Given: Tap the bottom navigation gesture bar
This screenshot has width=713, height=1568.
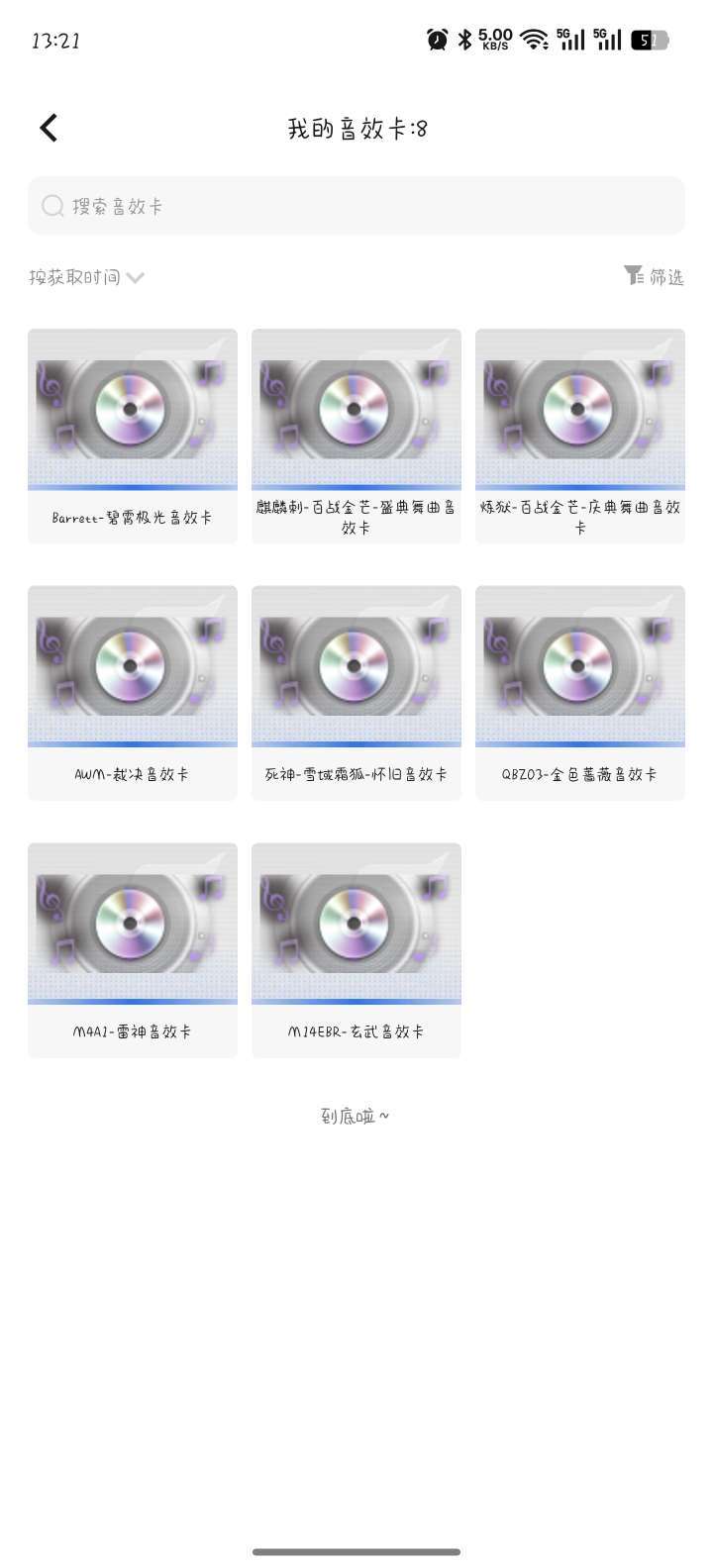Looking at the screenshot, I should pyautogui.click(x=356, y=1552).
